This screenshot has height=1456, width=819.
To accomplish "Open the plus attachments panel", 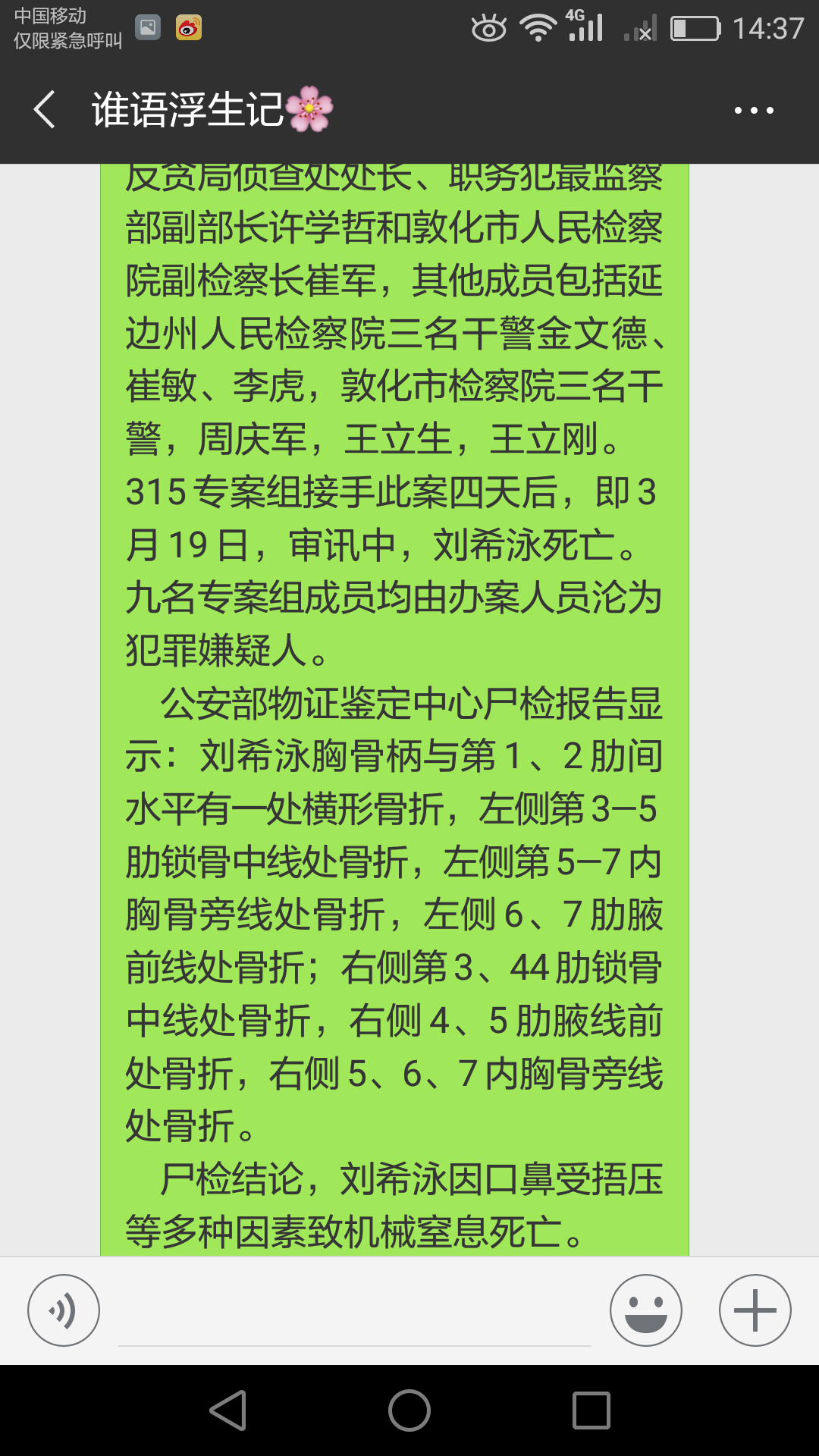I will click(x=755, y=1310).
